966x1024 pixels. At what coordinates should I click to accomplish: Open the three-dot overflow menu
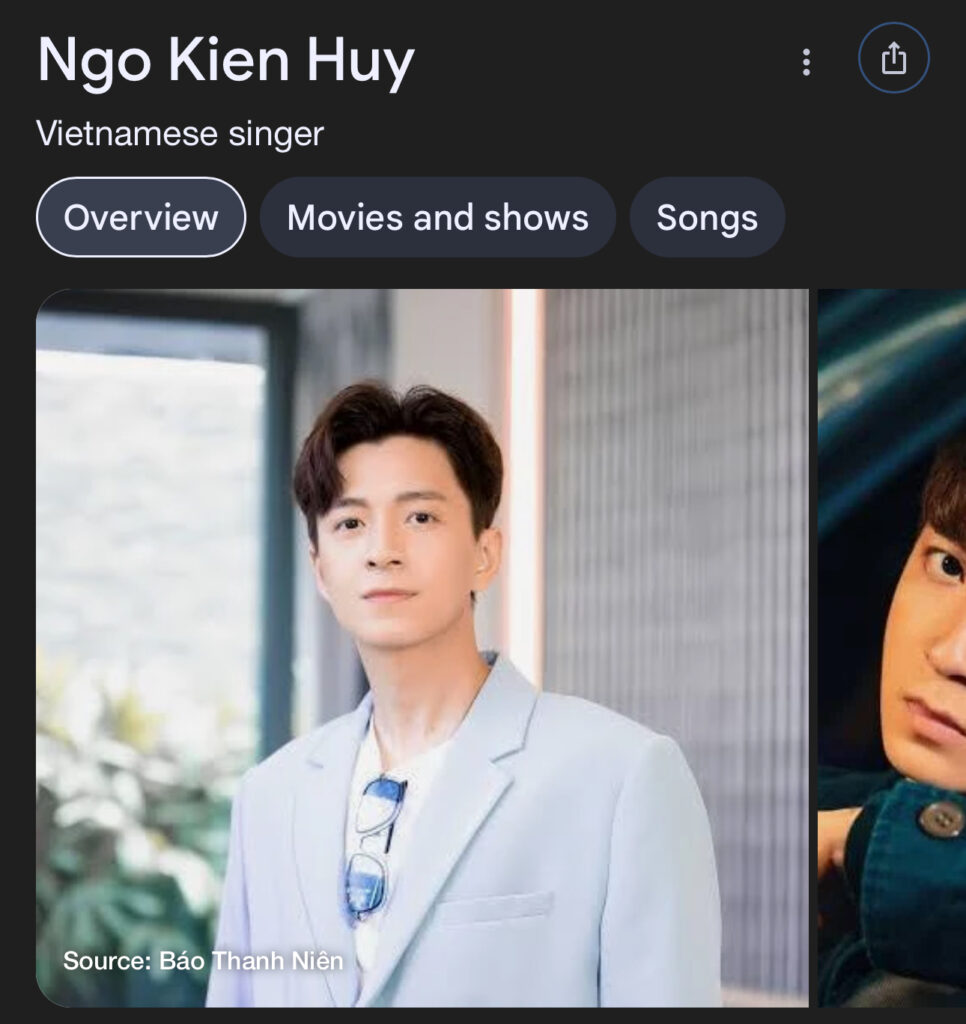tap(806, 62)
